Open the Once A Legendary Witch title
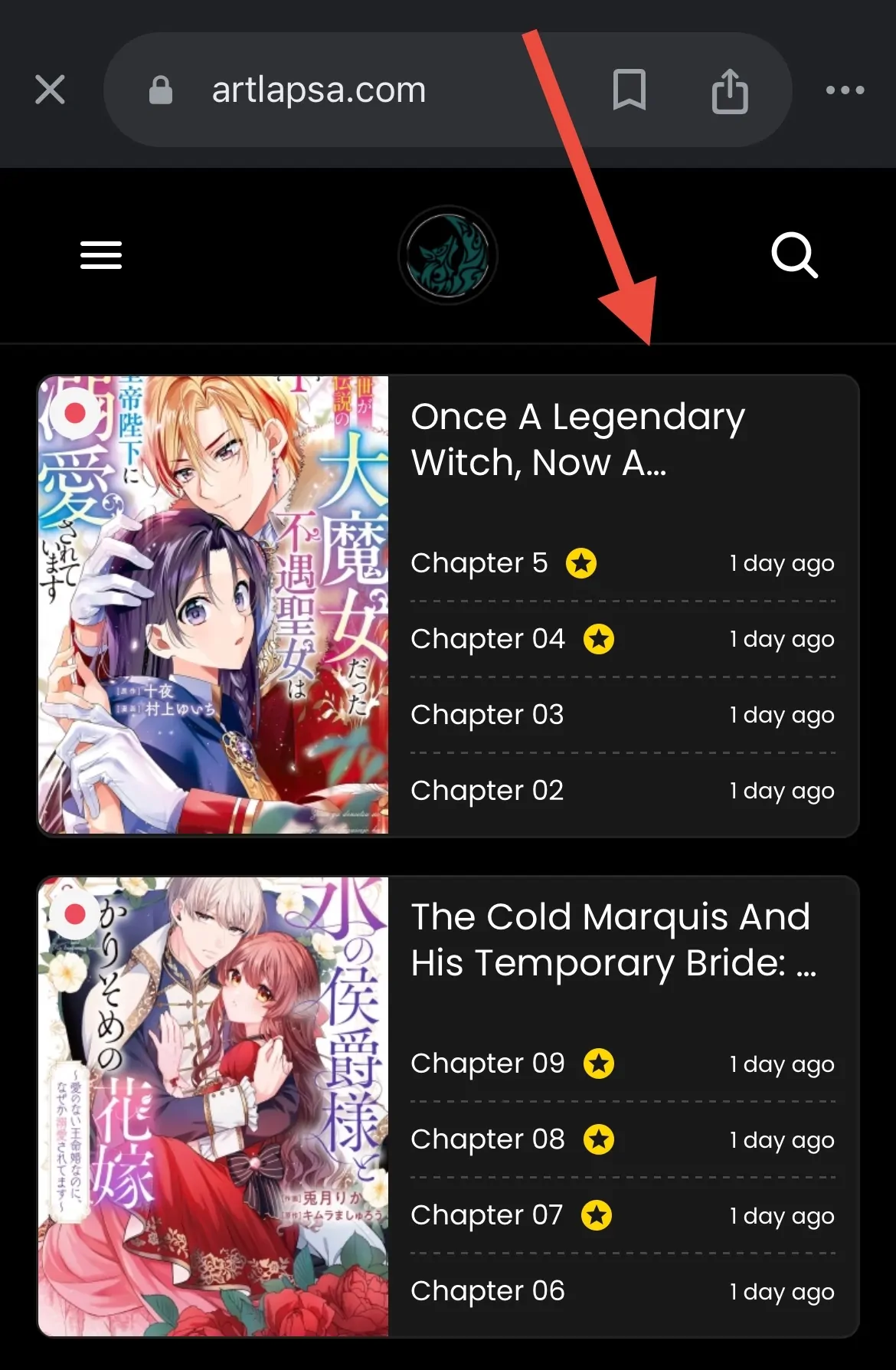Image resolution: width=896 pixels, height=1370 pixels. pyautogui.click(x=577, y=439)
